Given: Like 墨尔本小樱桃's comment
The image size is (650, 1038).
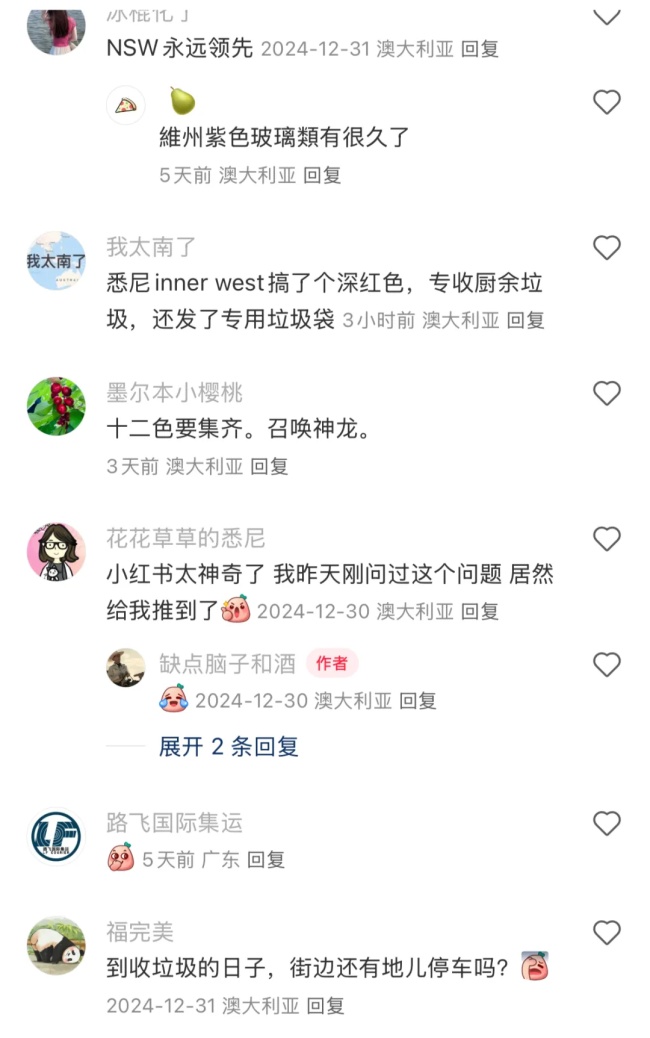Looking at the screenshot, I should (x=606, y=393).
